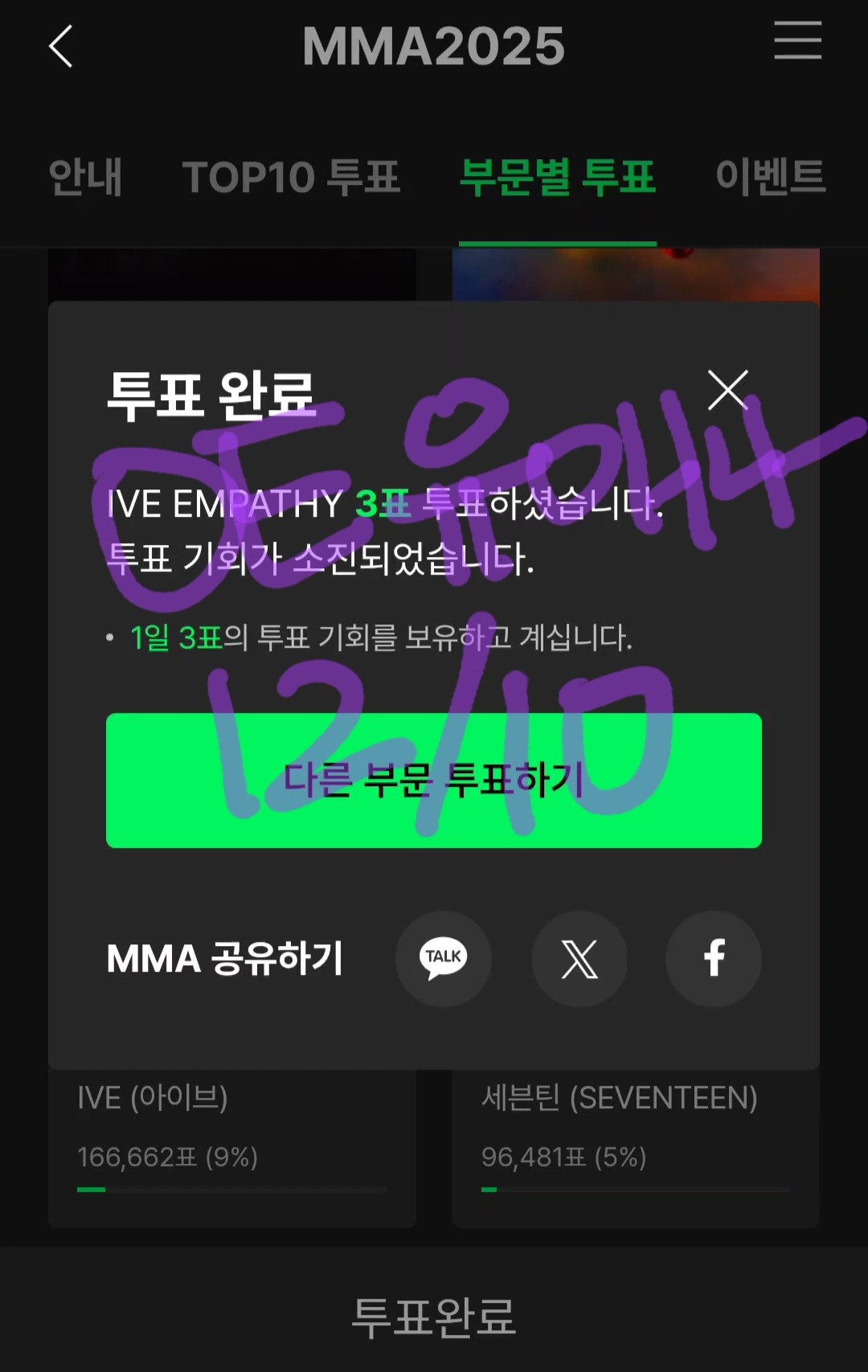This screenshot has height=1372, width=868.
Task: Switch to the 안내 tab
Action: (x=85, y=178)
